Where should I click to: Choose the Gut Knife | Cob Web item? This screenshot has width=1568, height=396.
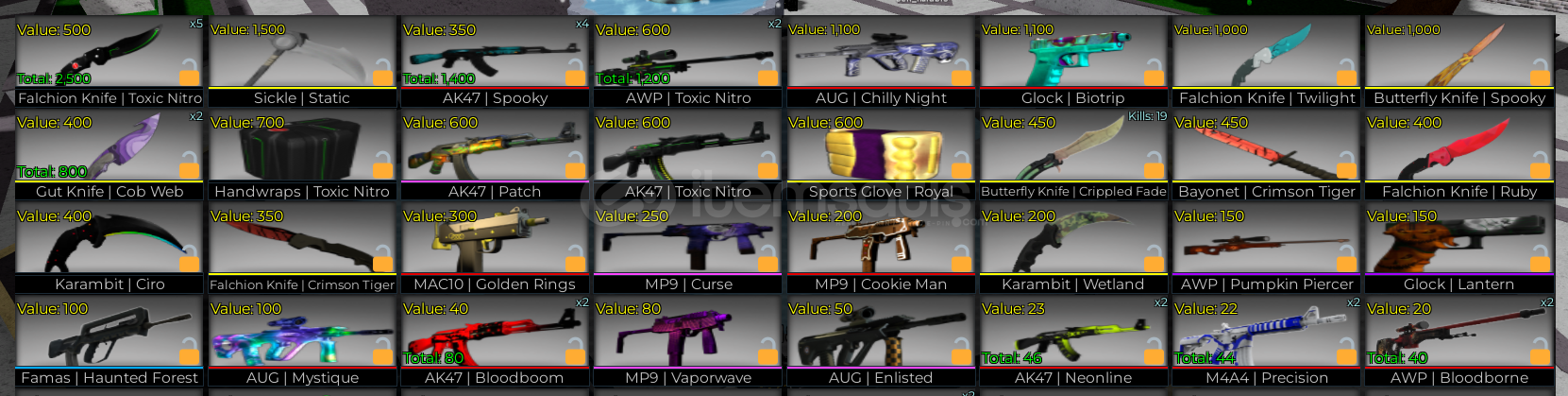pyautogui.click(x=110, y=153)
